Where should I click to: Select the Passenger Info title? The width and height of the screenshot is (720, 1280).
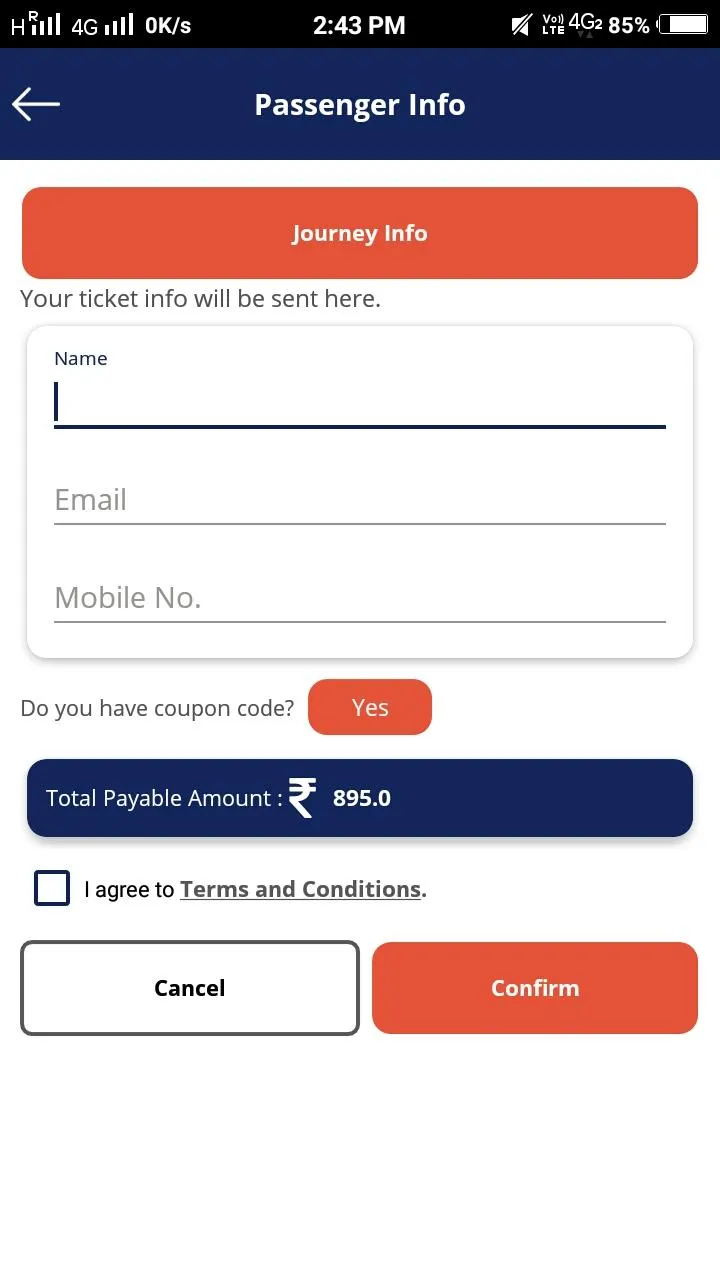click(x=360, y=104)
